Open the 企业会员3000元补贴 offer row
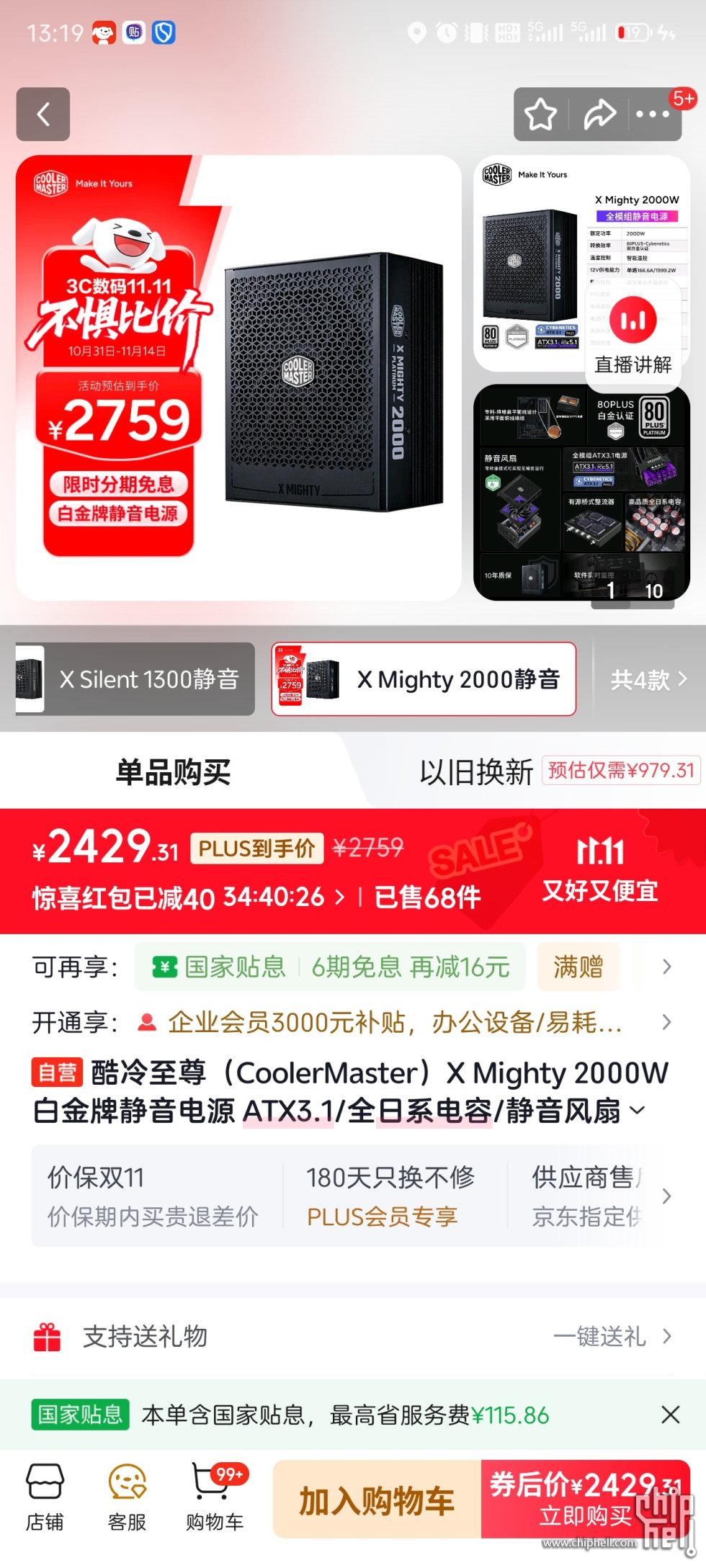The image size is (706, 1568). 395,1022
